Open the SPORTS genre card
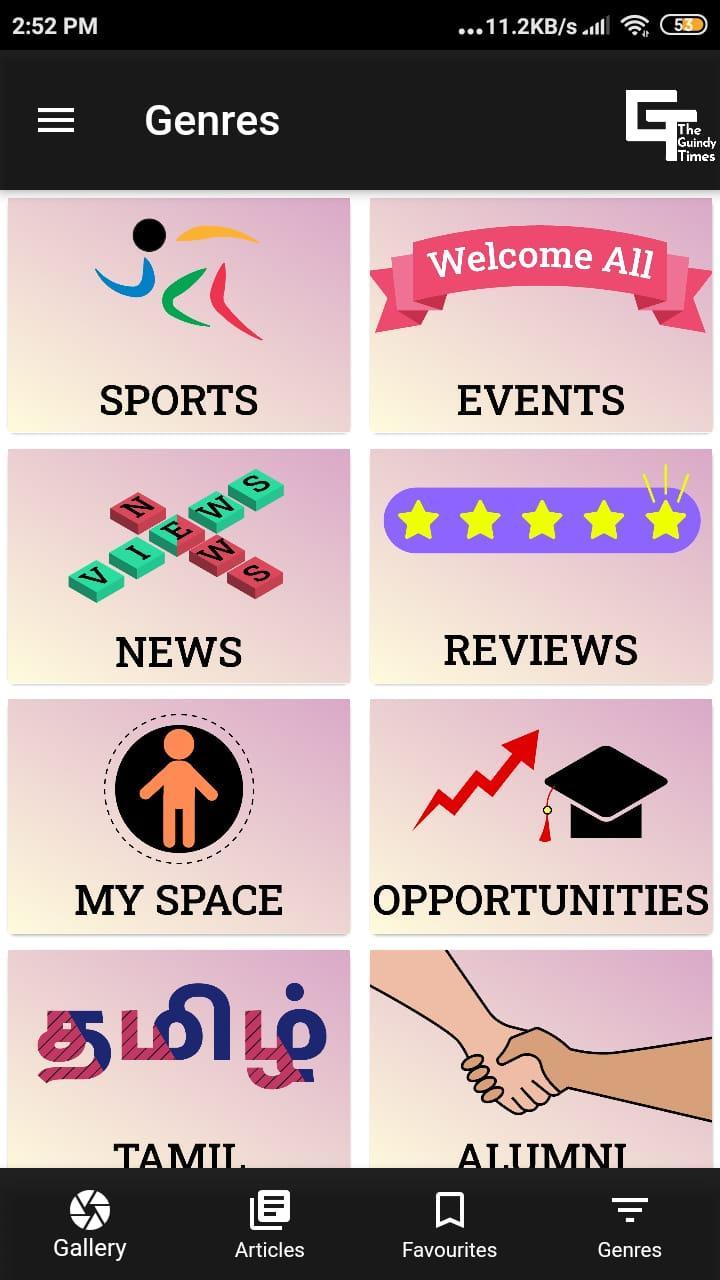 pos(178,315)
